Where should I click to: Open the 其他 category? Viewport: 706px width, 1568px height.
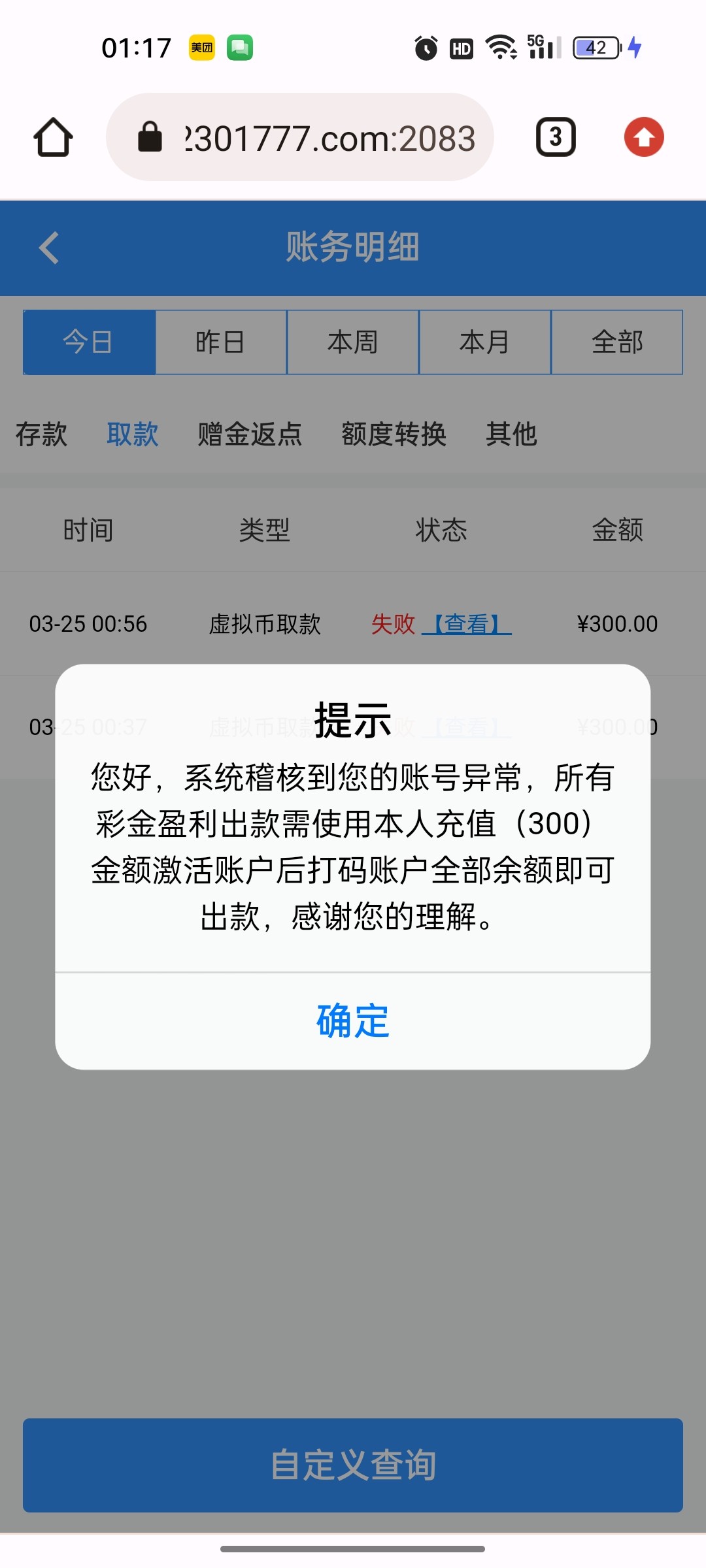click(x=511, y=434)
